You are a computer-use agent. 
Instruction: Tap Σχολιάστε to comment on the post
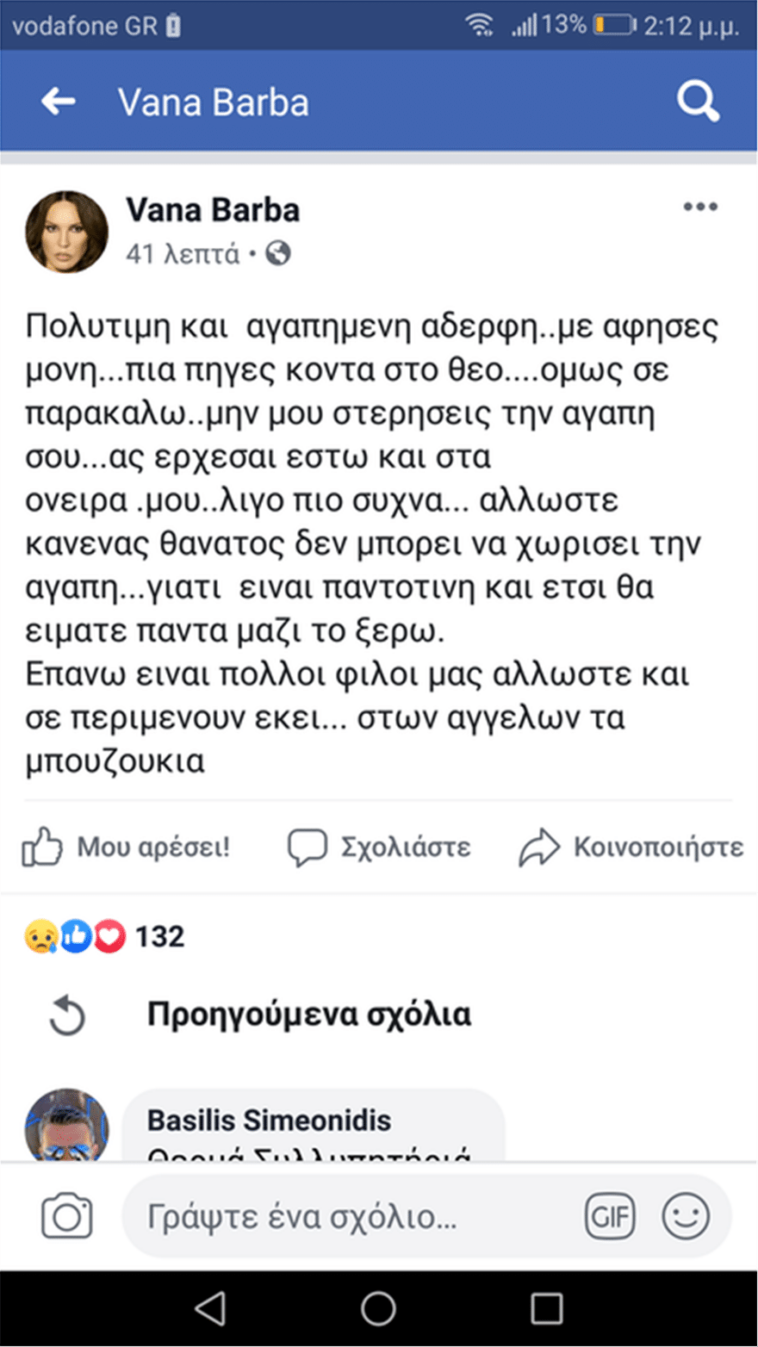(x=379, y=848)
